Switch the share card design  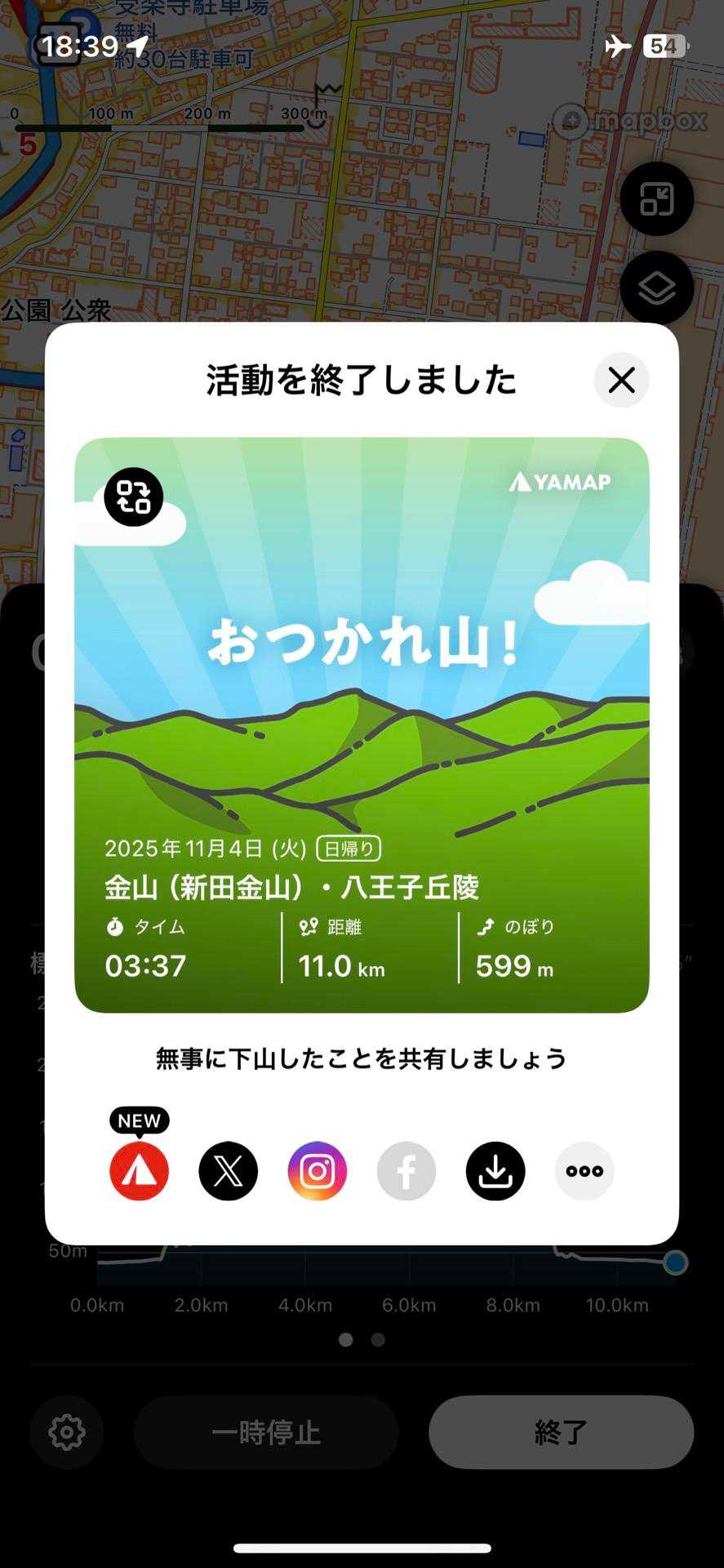[134, 497]
